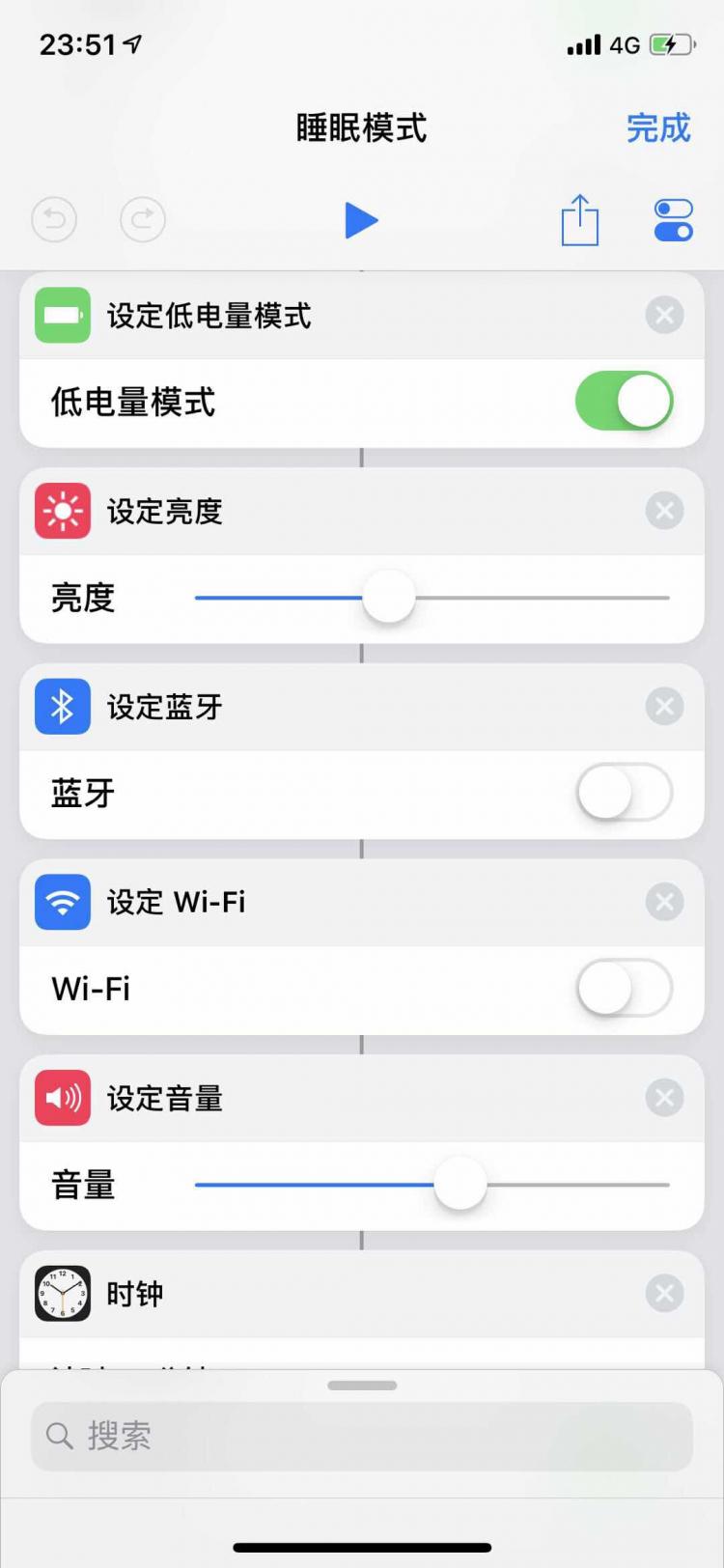Share this shortcut
Screen dimensions: 724x1568
coord(580,220)
